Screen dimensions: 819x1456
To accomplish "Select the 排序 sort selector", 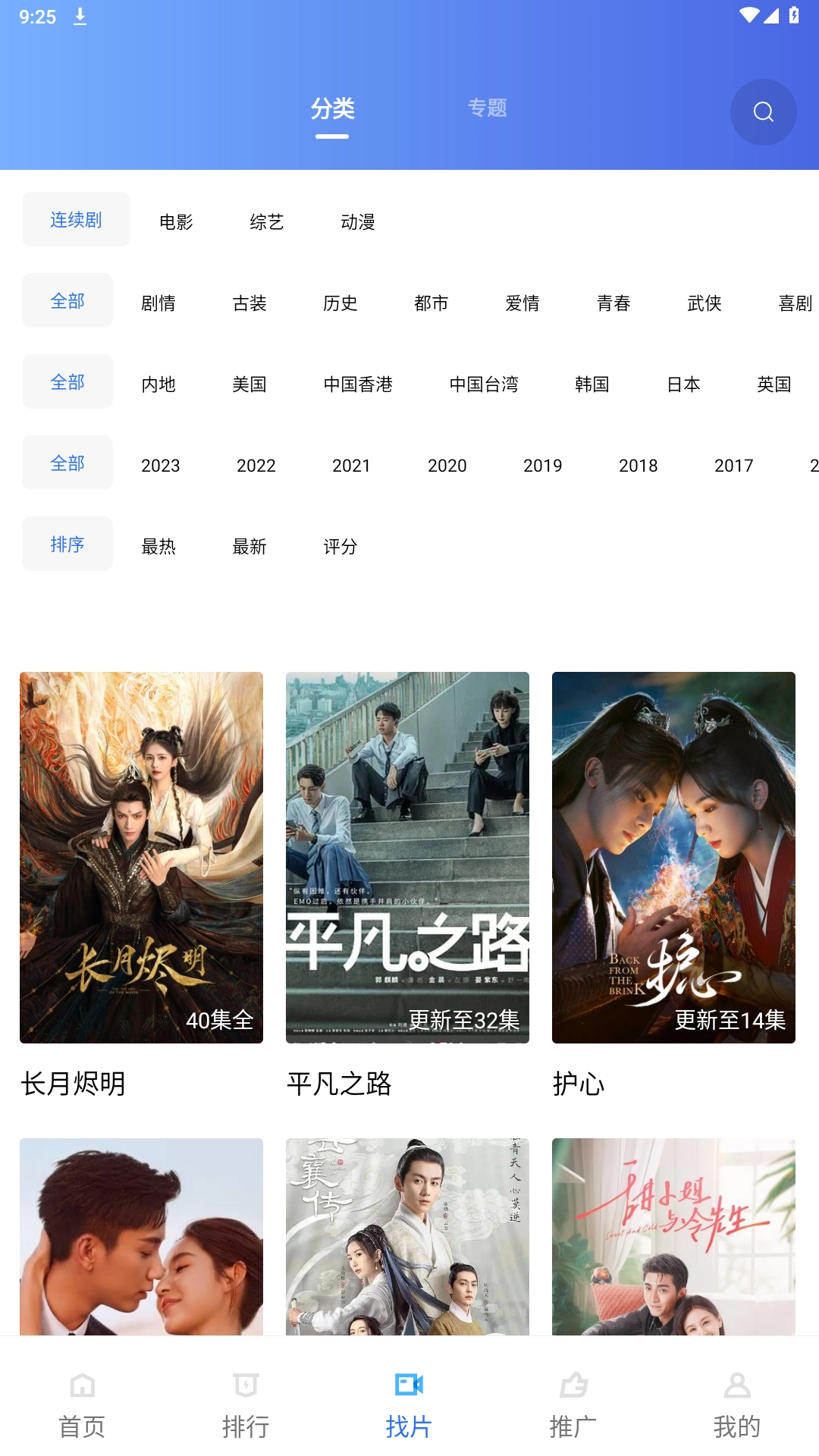I will coord(67,543).
